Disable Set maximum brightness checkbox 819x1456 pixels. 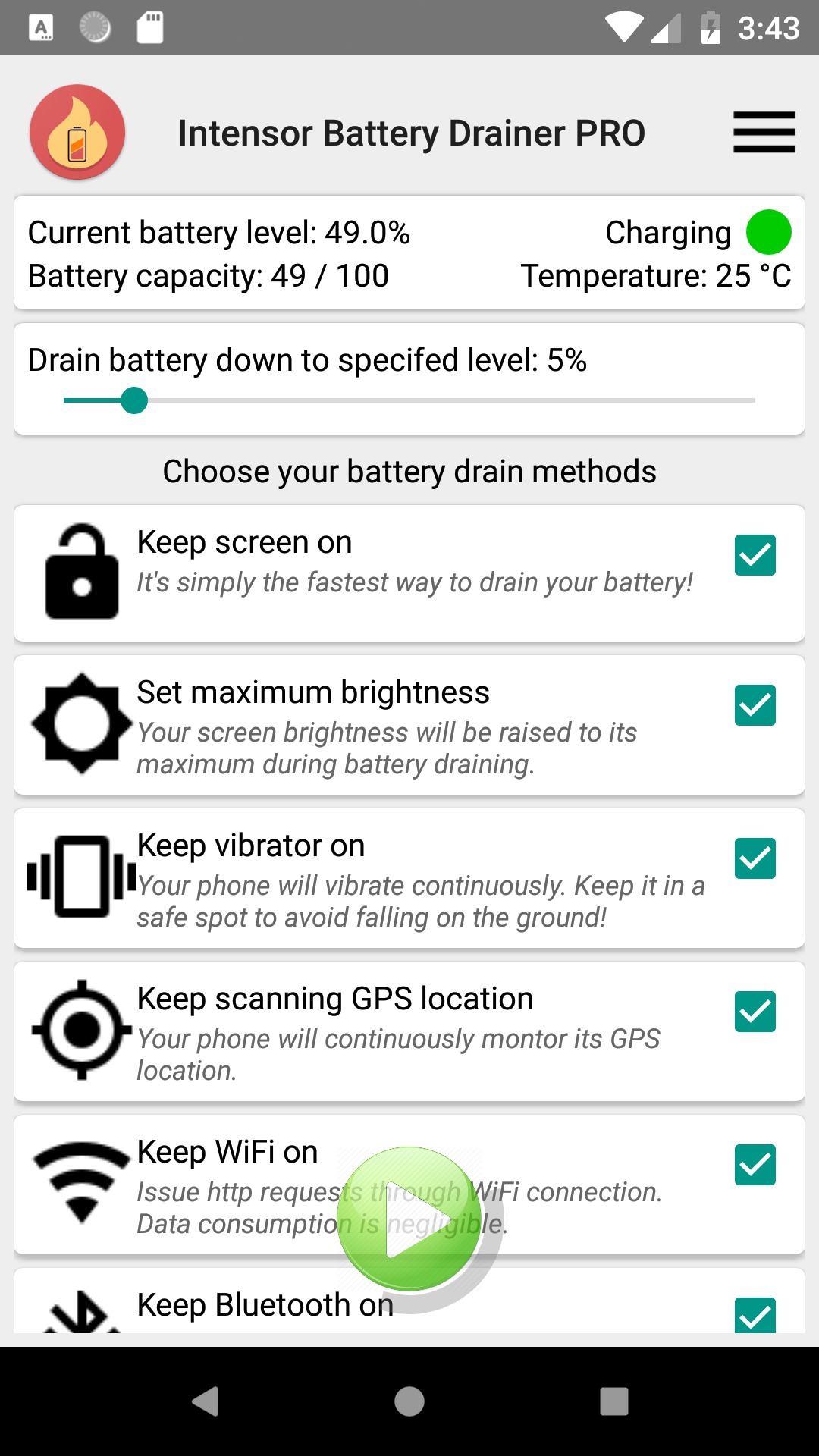coord(755,705)
